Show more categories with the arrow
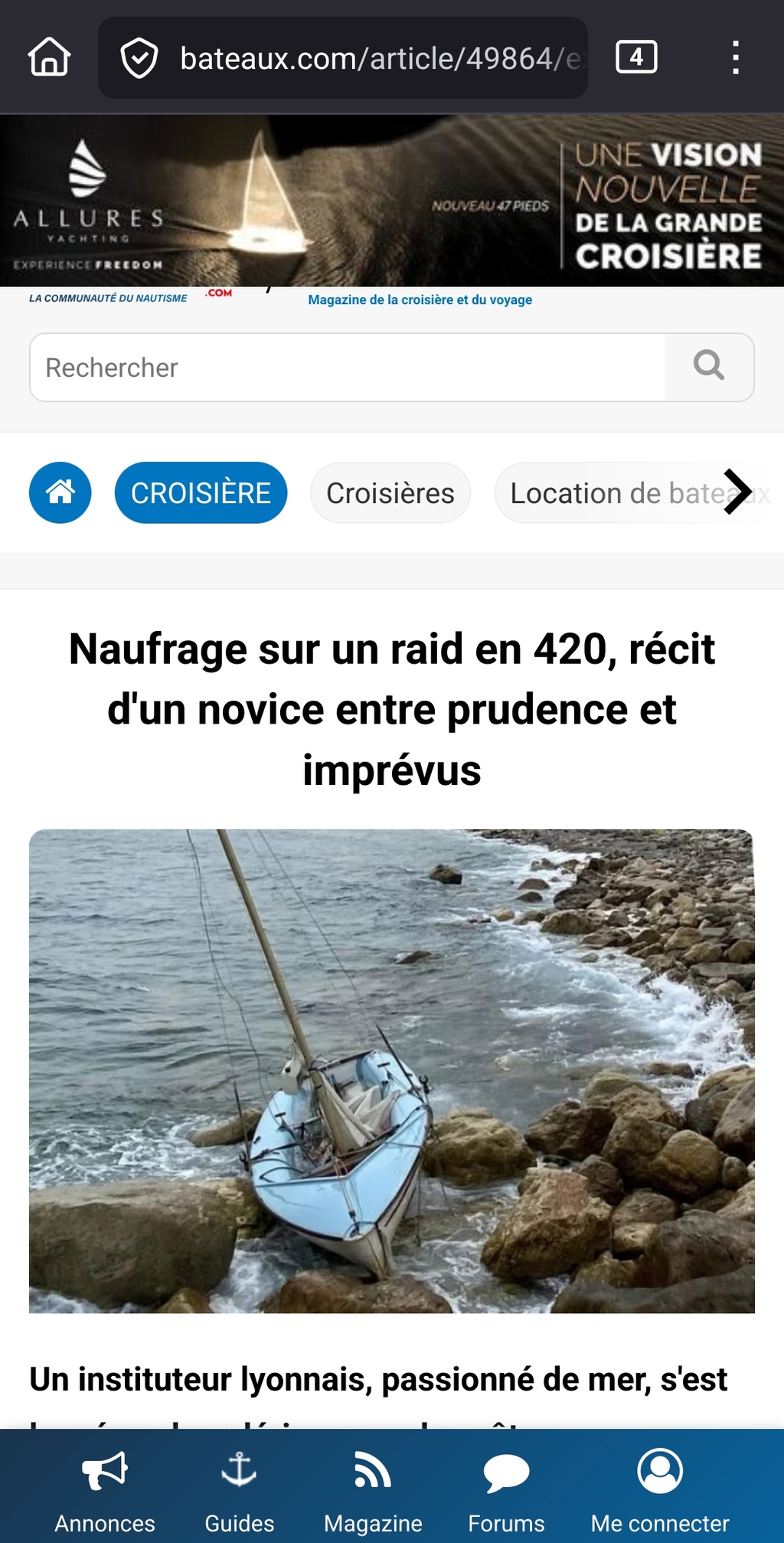784x1543 pixels. (738, 492)
